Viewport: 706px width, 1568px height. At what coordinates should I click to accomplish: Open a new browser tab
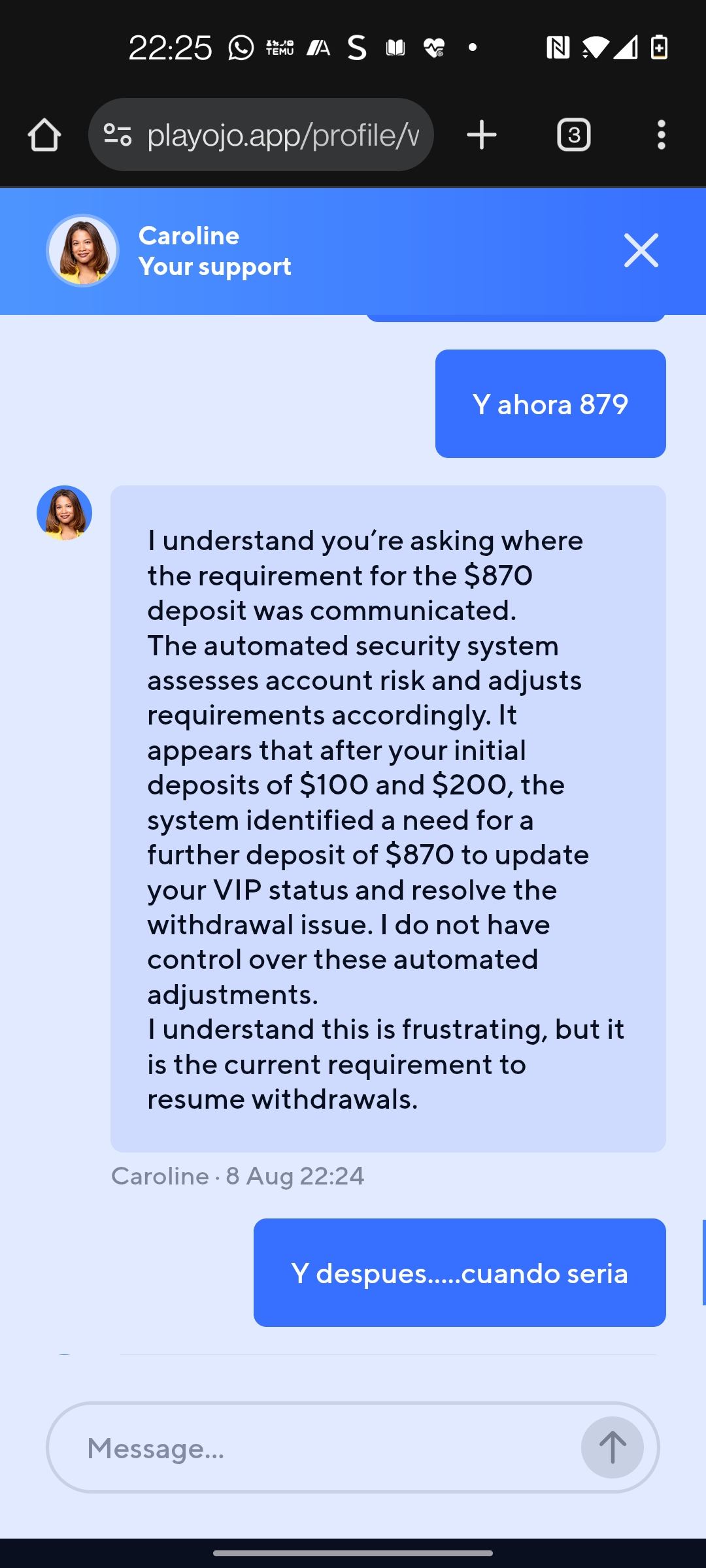[482, 135]
